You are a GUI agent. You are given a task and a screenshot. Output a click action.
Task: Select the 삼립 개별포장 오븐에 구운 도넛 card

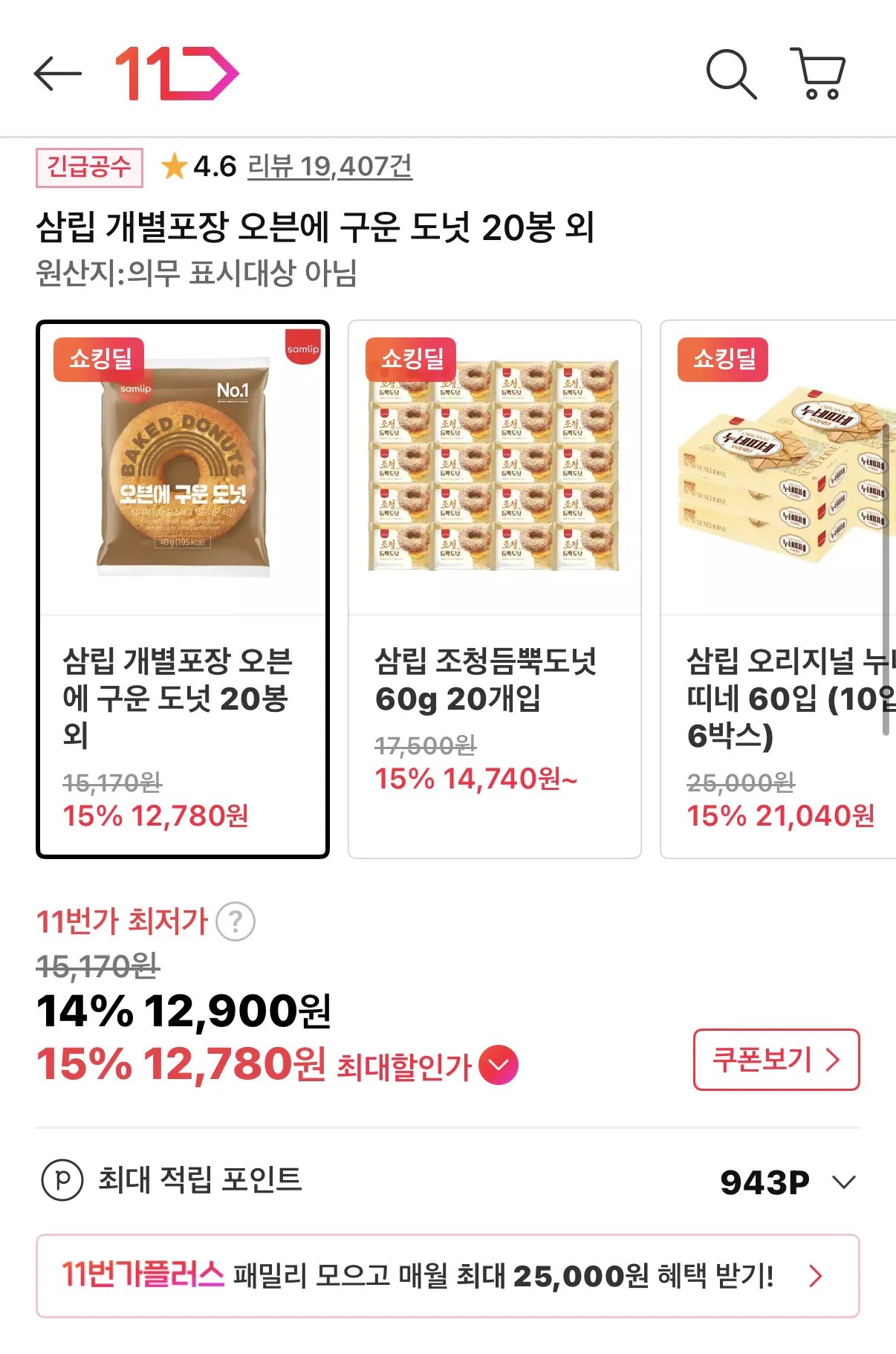(x=183, y=589)
